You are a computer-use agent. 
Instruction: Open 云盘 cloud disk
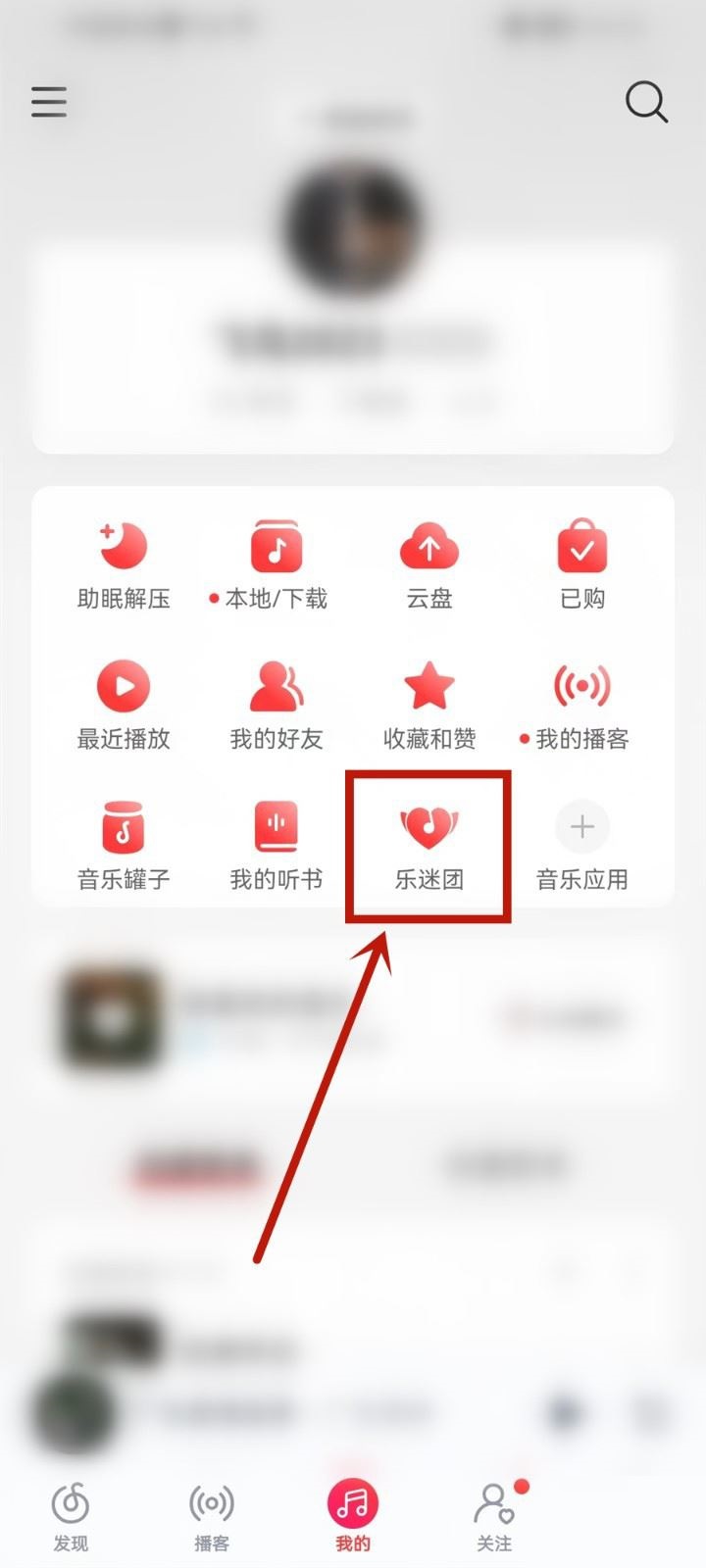(429, 559)
